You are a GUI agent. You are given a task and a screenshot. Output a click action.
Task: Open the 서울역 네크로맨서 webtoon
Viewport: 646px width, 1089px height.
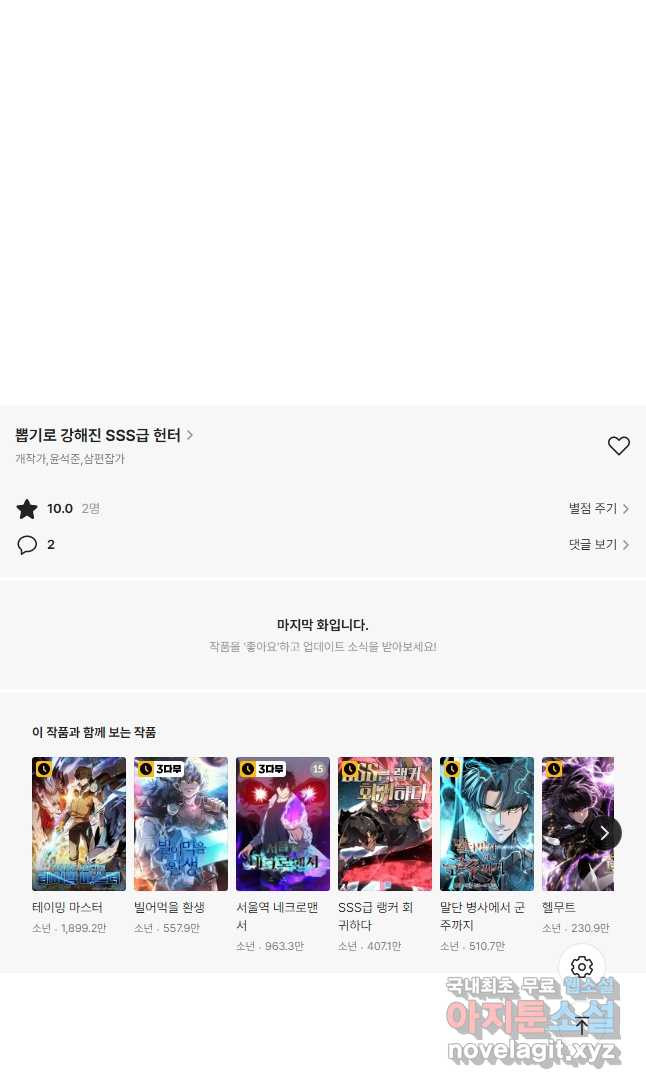[x=283, y=824]
